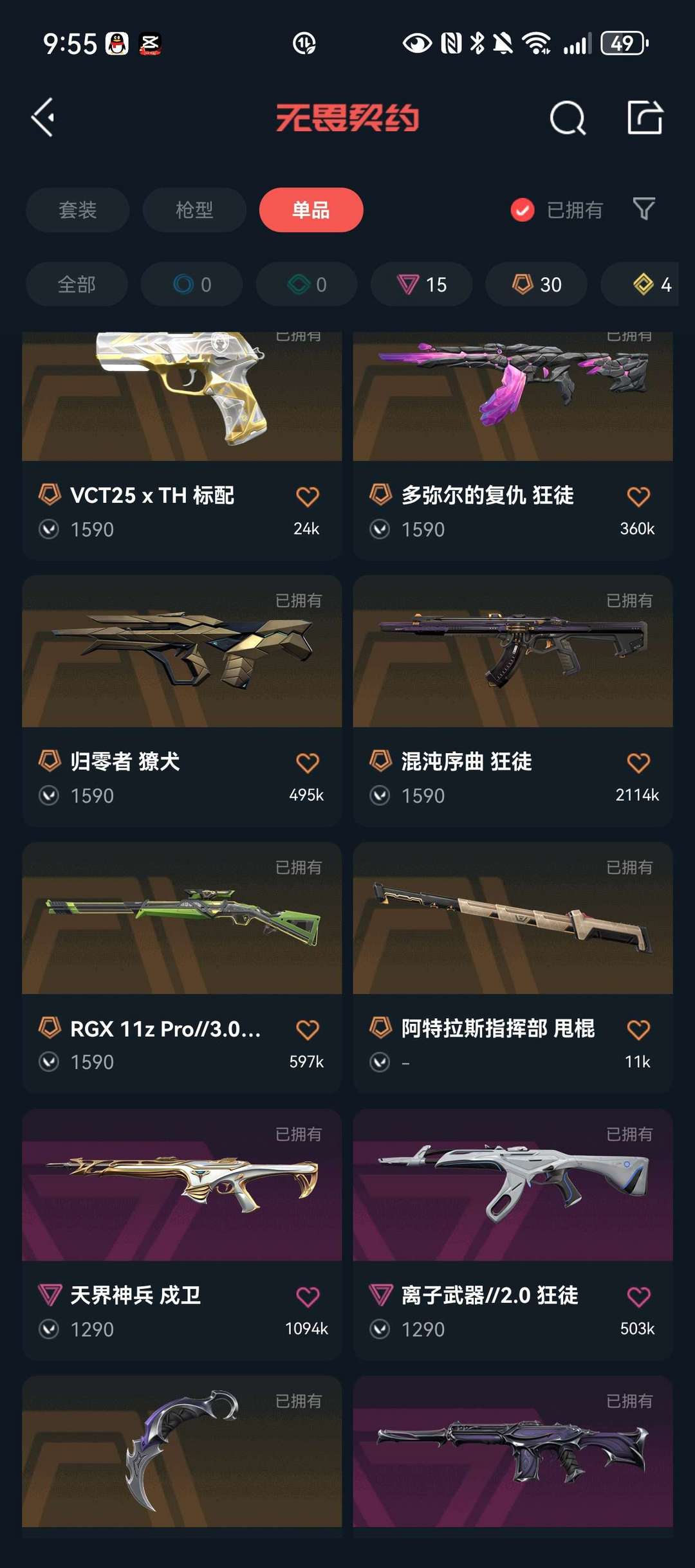
Task: Switch to the 枪型 tab
Action: coord(194,210)
